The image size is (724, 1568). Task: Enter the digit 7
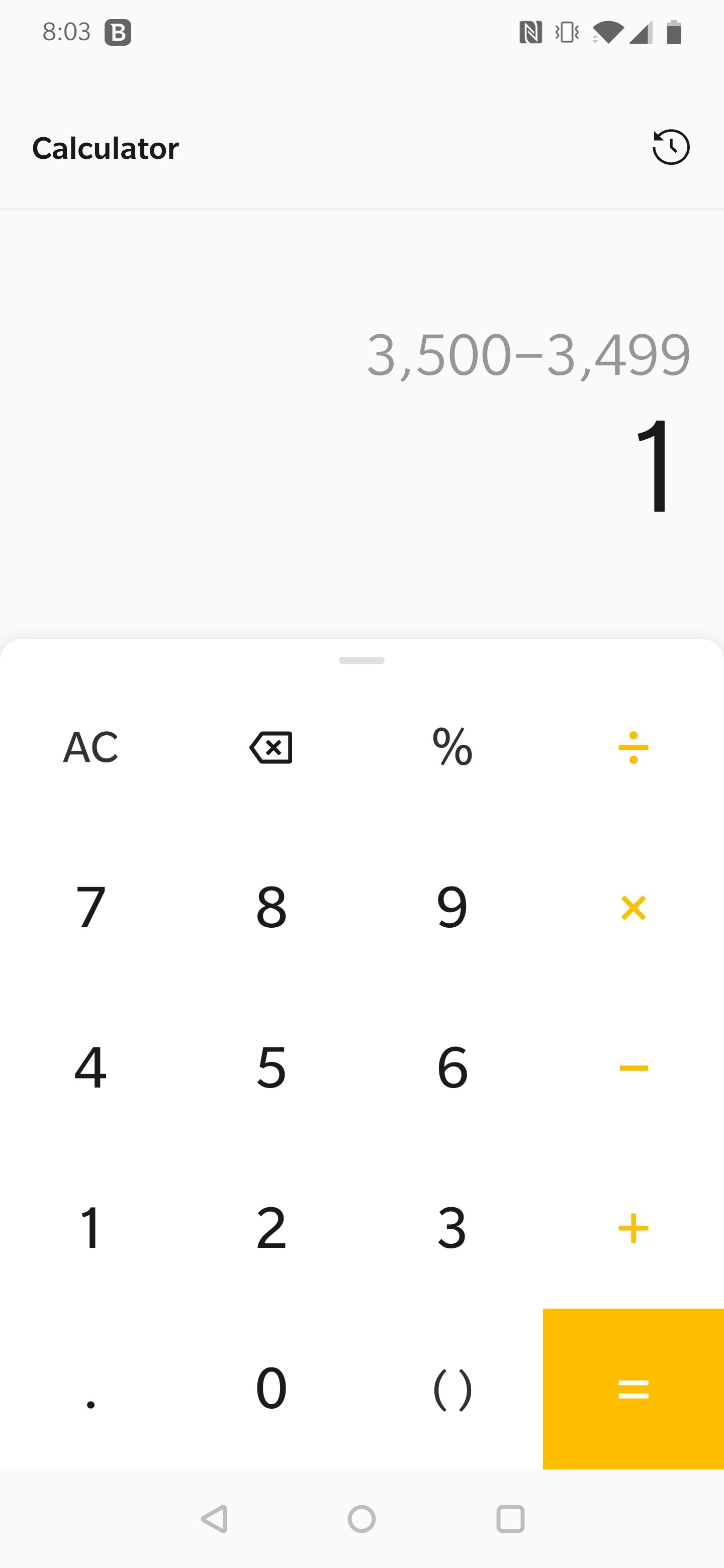[90, 908]
